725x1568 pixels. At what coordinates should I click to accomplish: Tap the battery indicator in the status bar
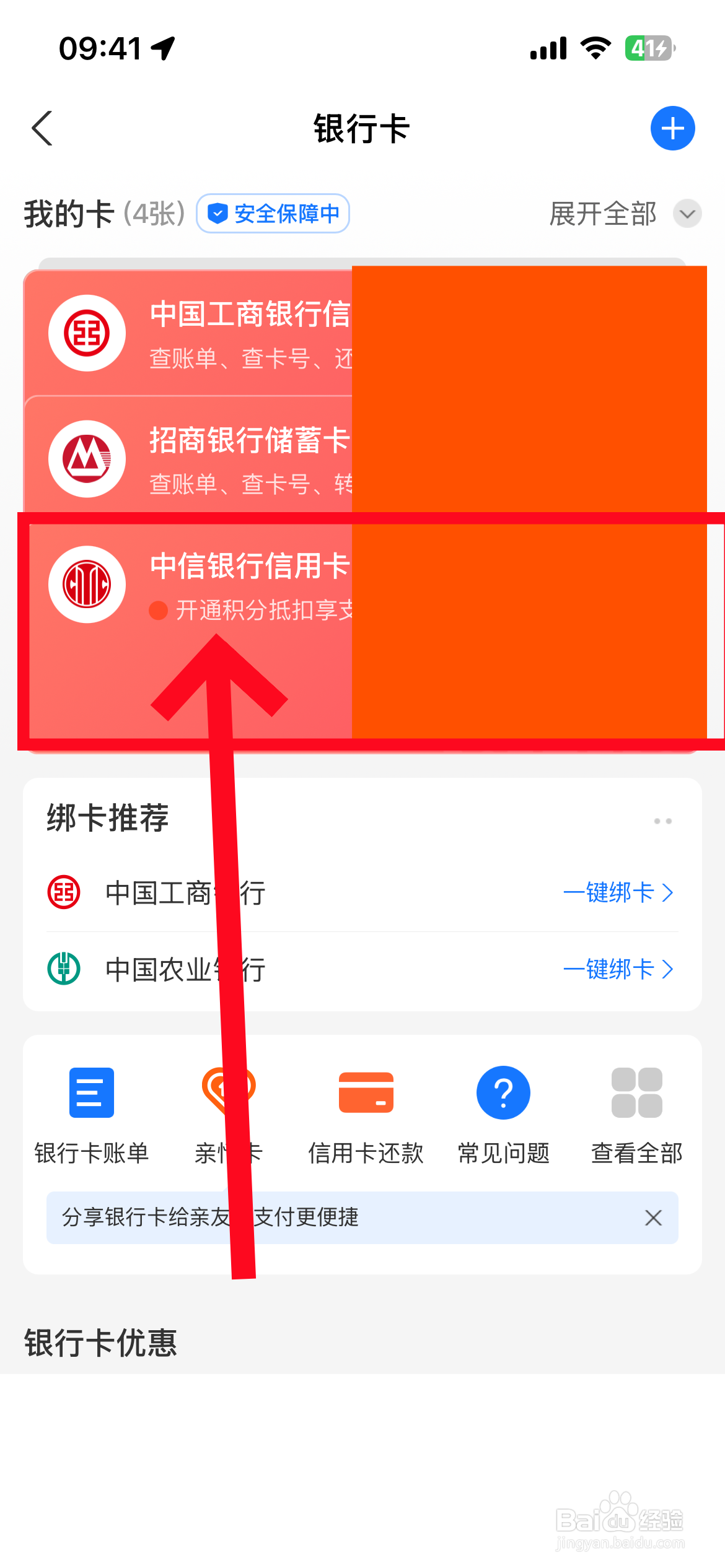pyautogui.click(x=648, y=47)
